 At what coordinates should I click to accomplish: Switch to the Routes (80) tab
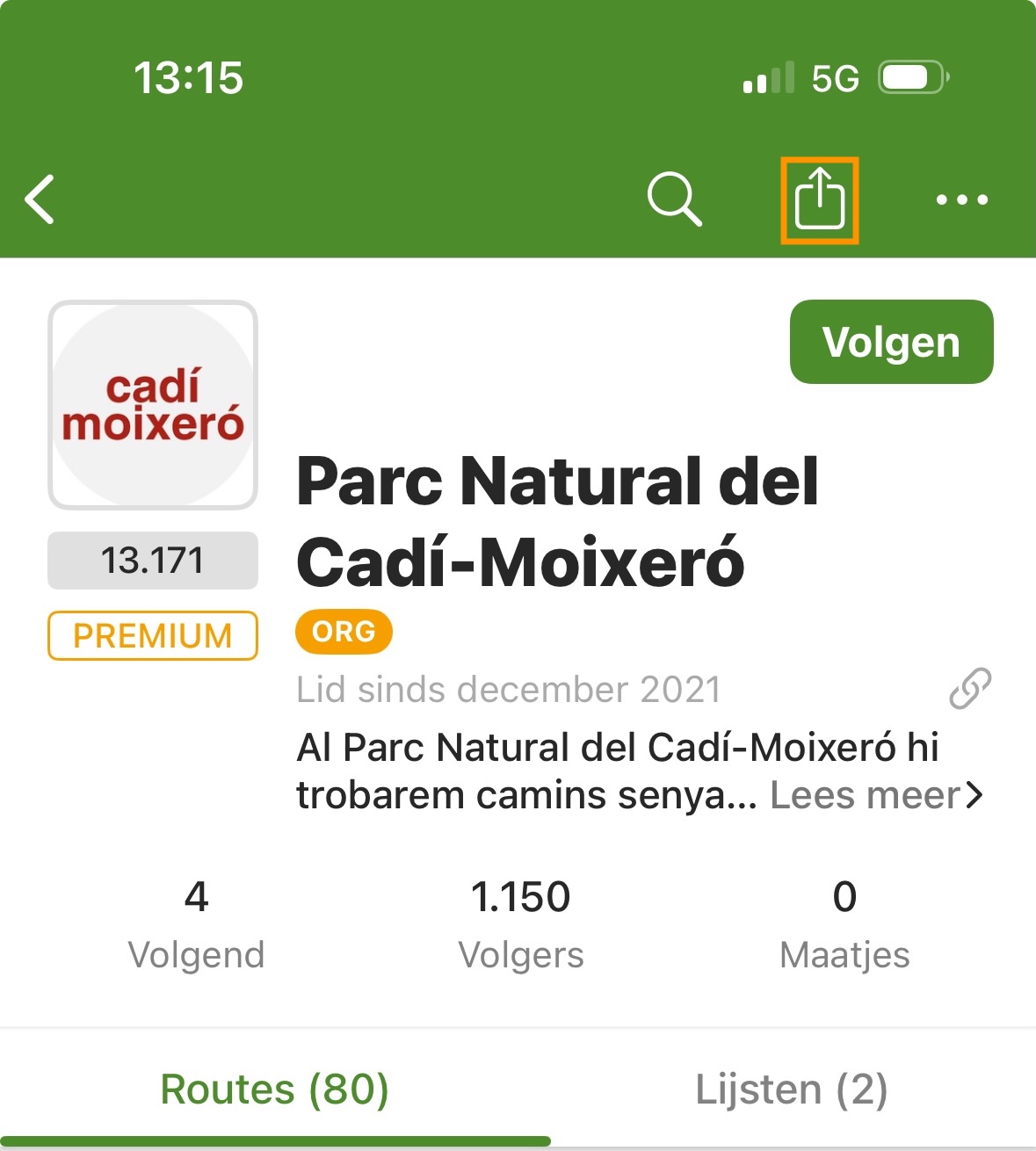pyautogui.click(x=274, y=1089)
